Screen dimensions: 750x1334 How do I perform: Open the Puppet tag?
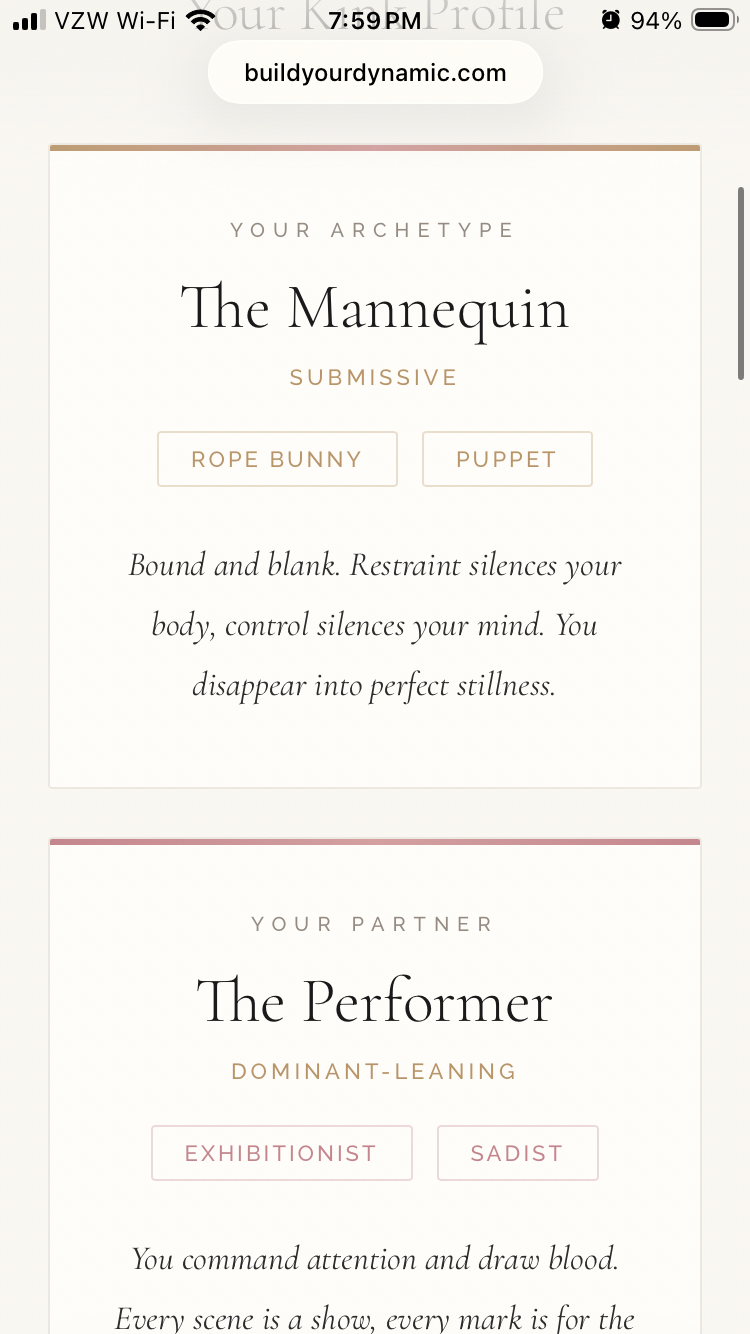point(507,459)
